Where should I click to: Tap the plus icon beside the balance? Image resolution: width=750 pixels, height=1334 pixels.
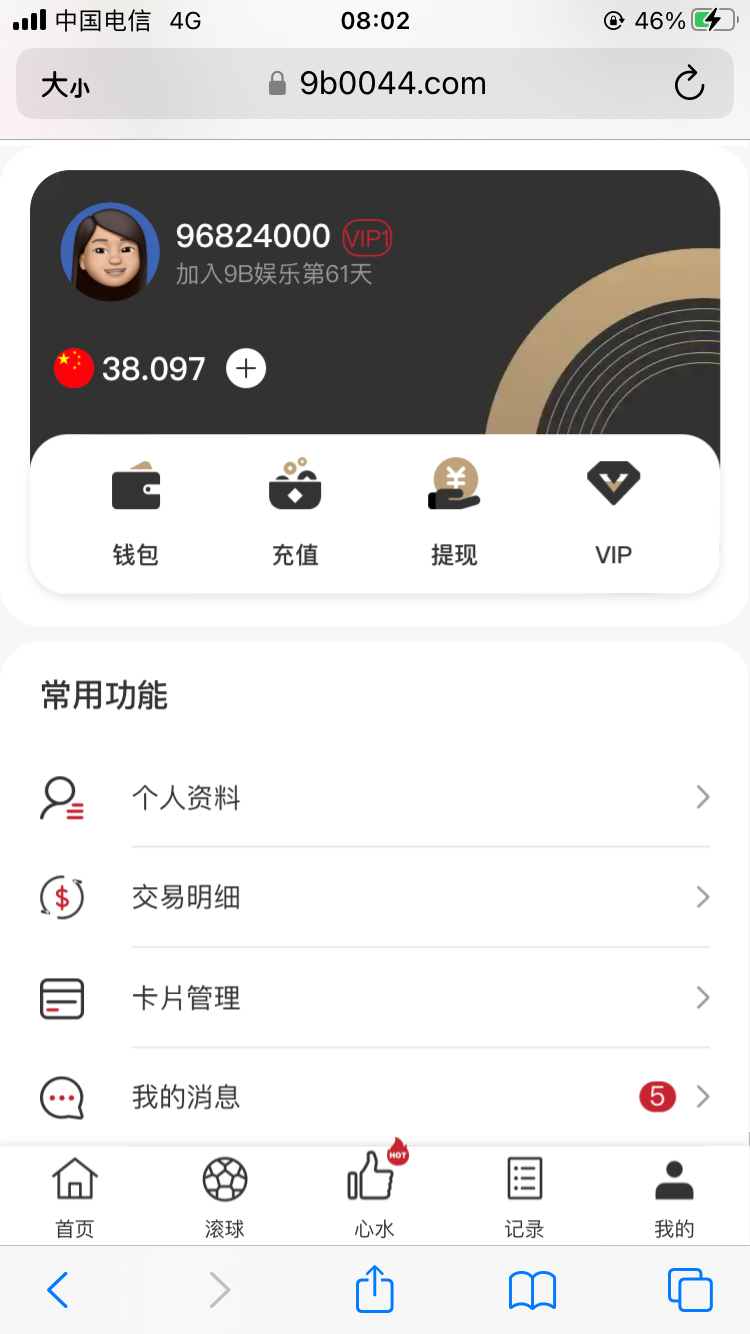tap(246, 369)
